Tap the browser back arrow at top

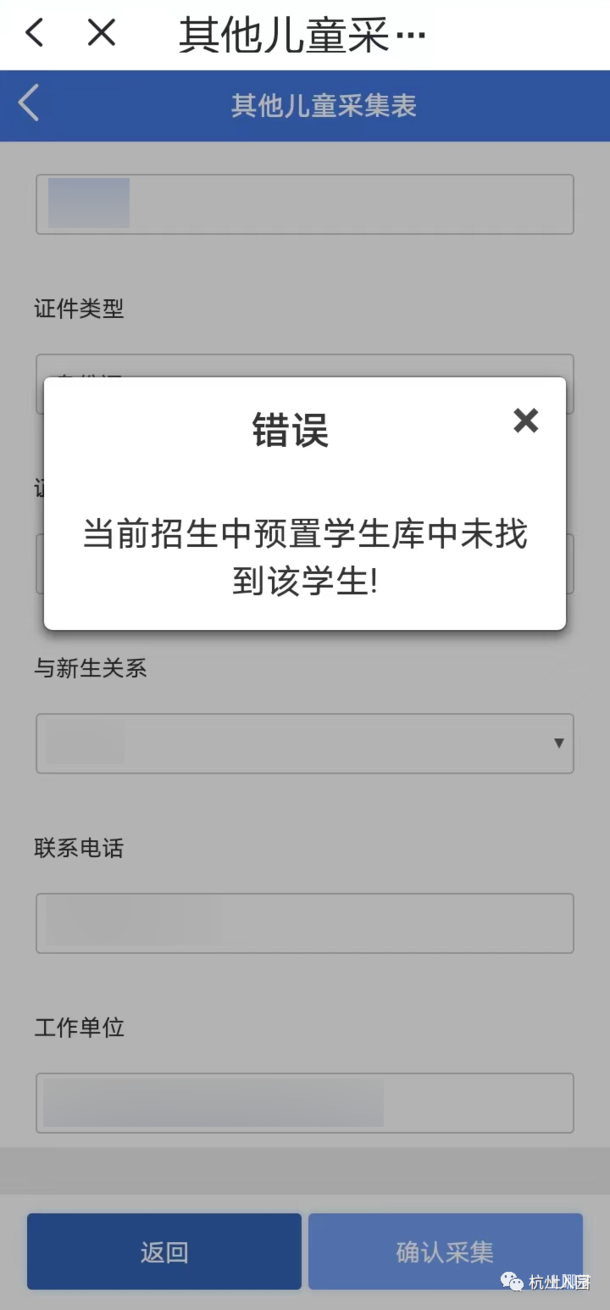34,33
